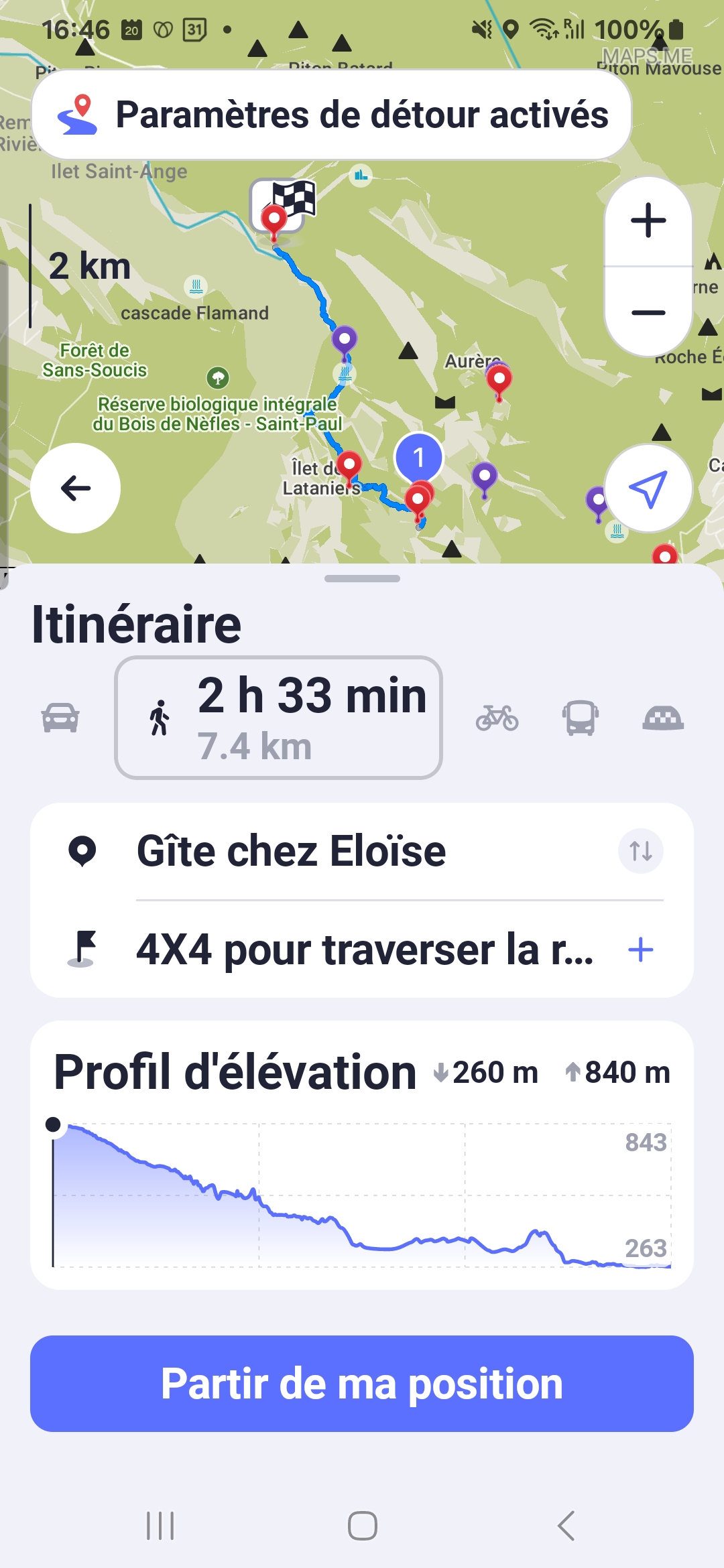Tap Partir de ma position

coord(362,1384)
